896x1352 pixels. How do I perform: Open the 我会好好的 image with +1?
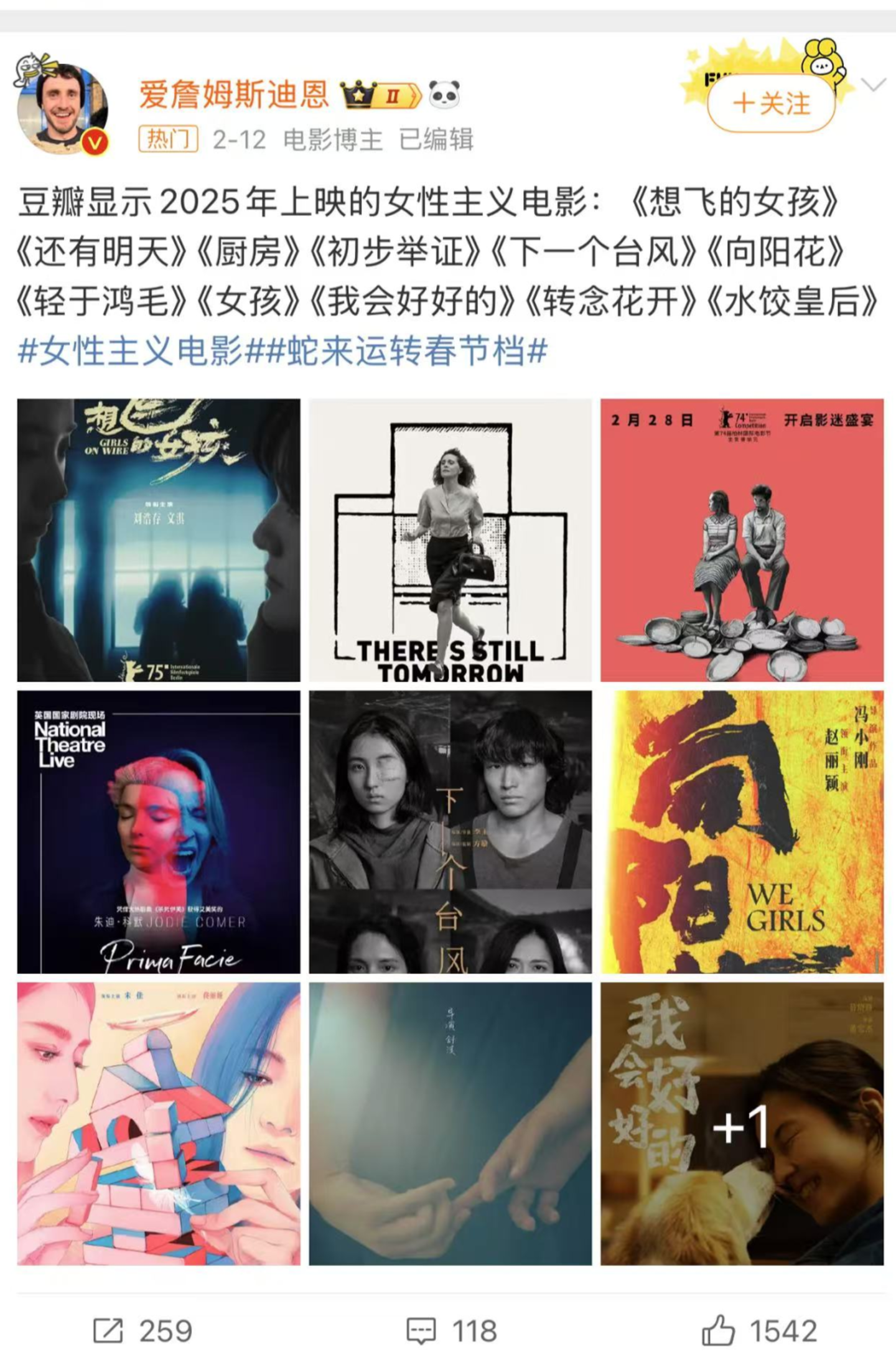pyautogui.click(x=742, y=1124)
